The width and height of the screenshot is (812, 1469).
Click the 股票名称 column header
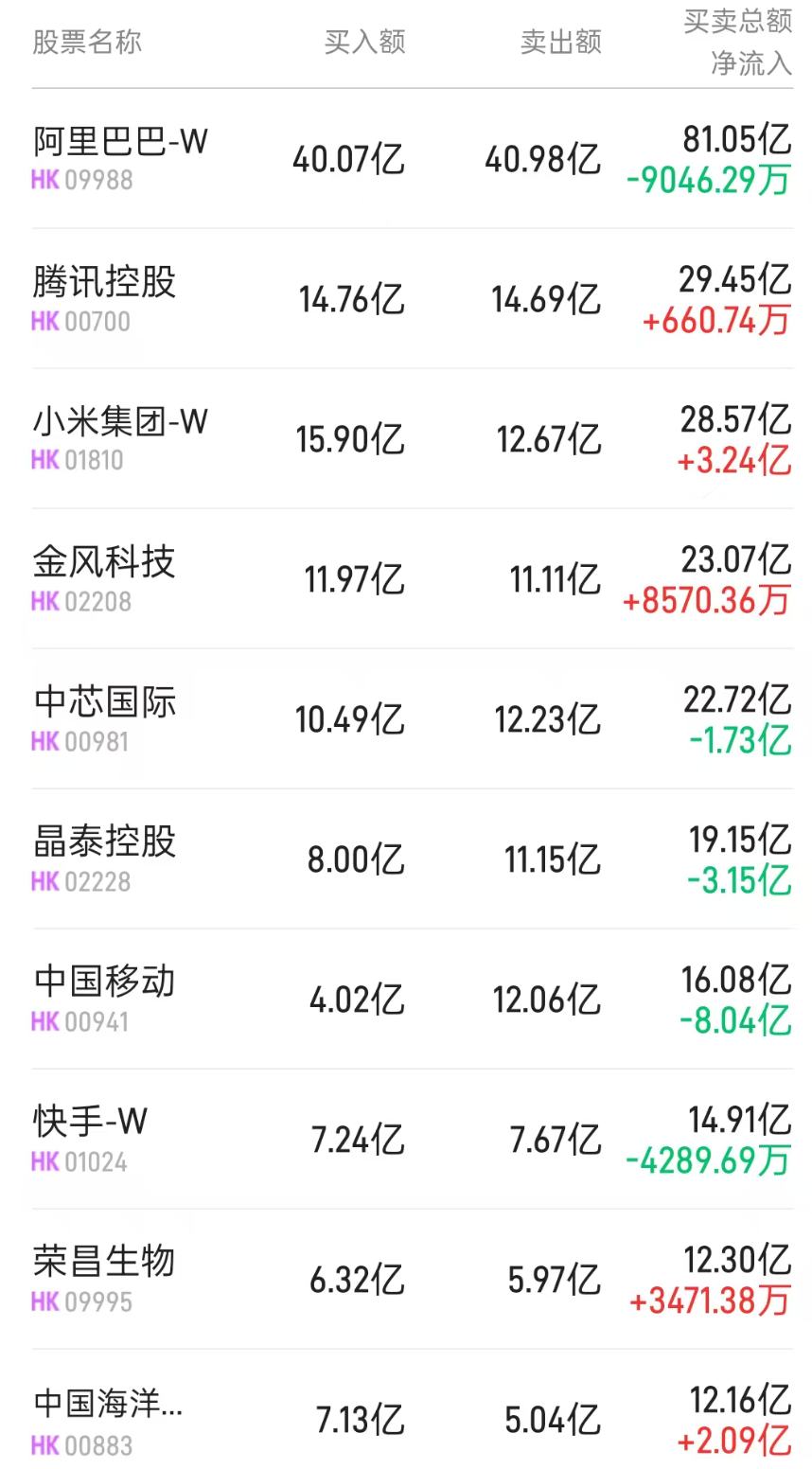click(x=87, y=42)
